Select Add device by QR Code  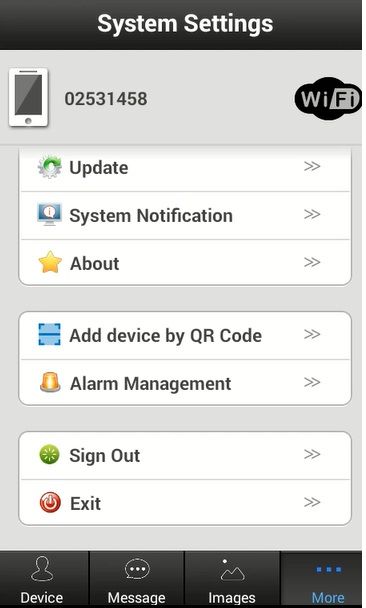tap(185, 335)
